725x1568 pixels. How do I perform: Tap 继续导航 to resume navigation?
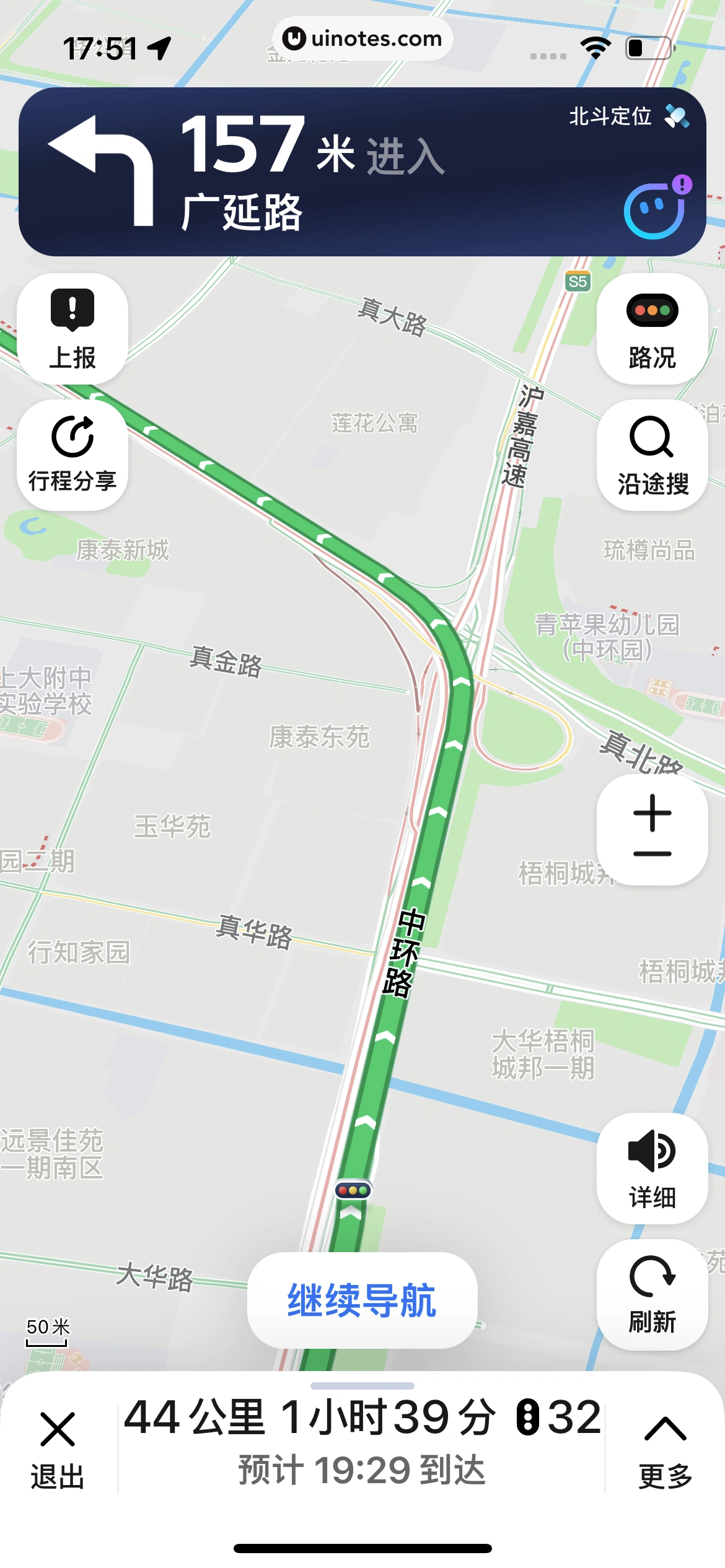tap(362, 1300)
